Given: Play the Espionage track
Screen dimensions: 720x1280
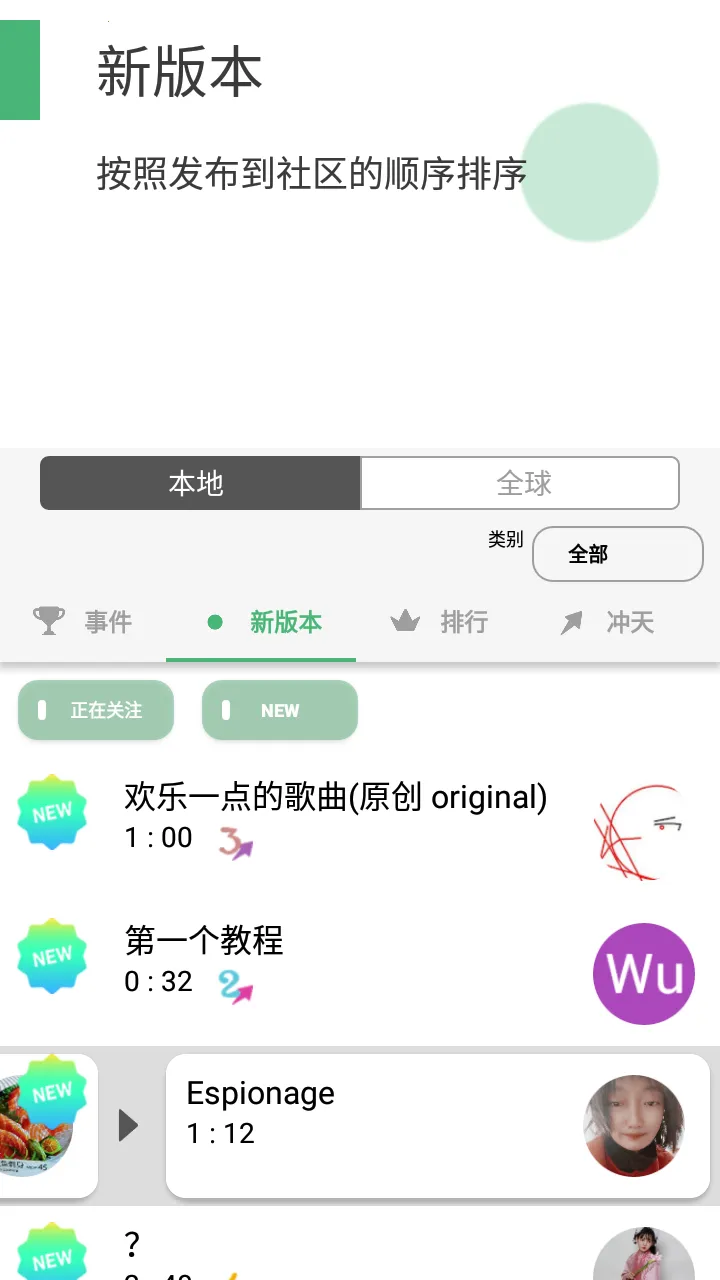Looking at the screenshot, I should (128, 1125).
